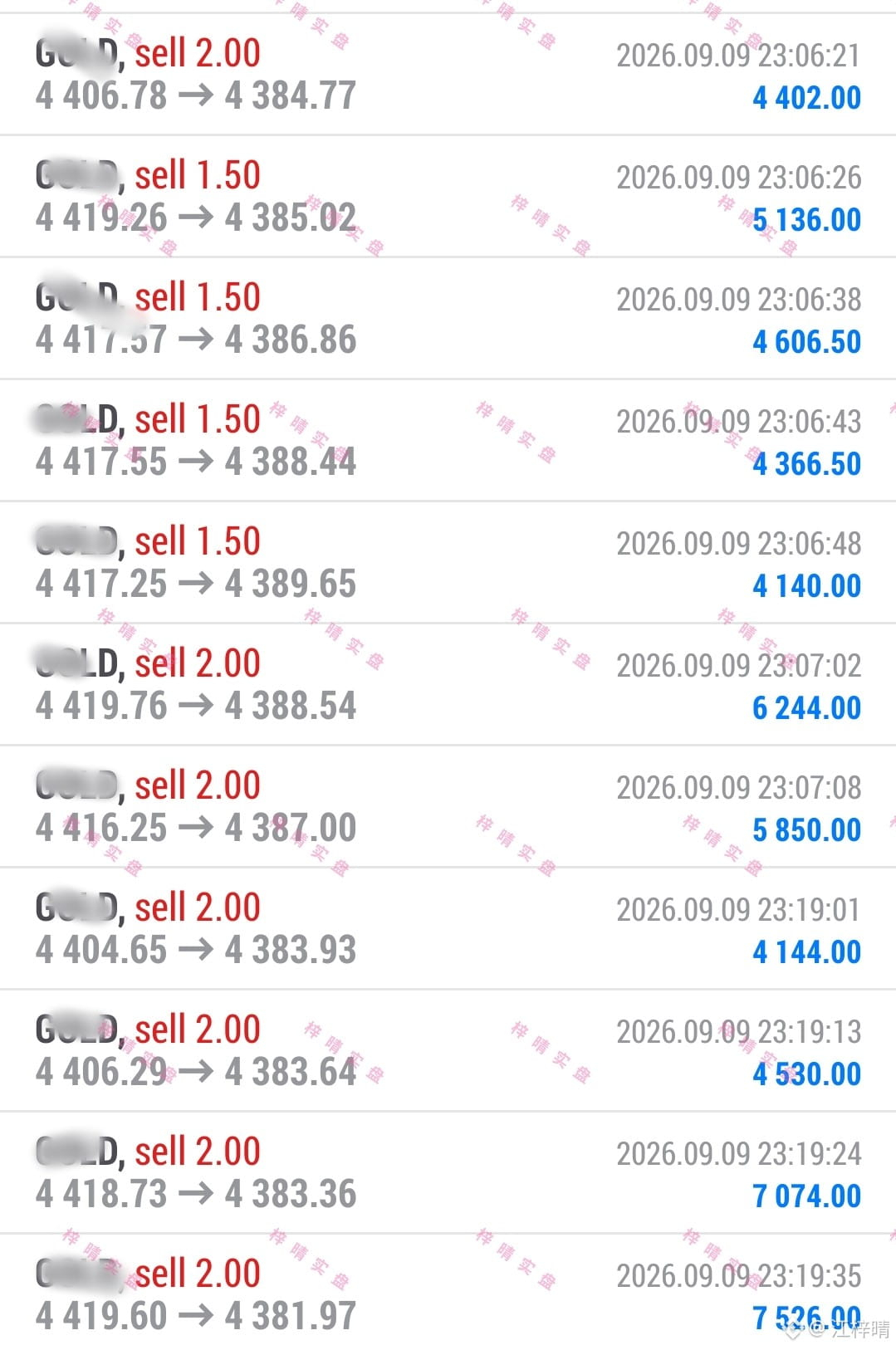Viewport: 896px width, 1350px height.
Task: Expand the trade with profit 5 136.00
Action: [x=448, y=196]
